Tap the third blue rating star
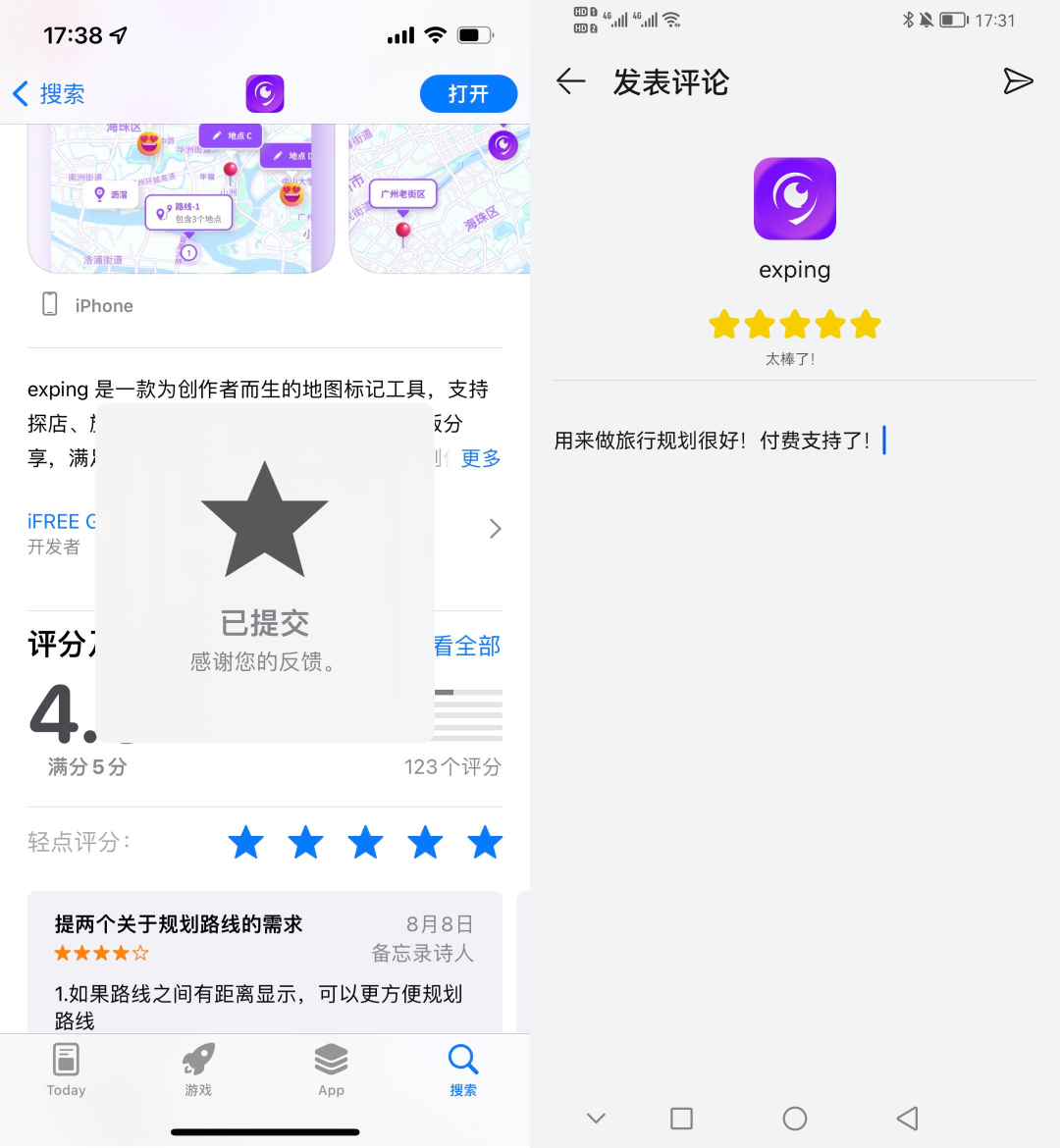Image resolution: width=1060 pixels, height=1148 pixels. click(364, 842)
